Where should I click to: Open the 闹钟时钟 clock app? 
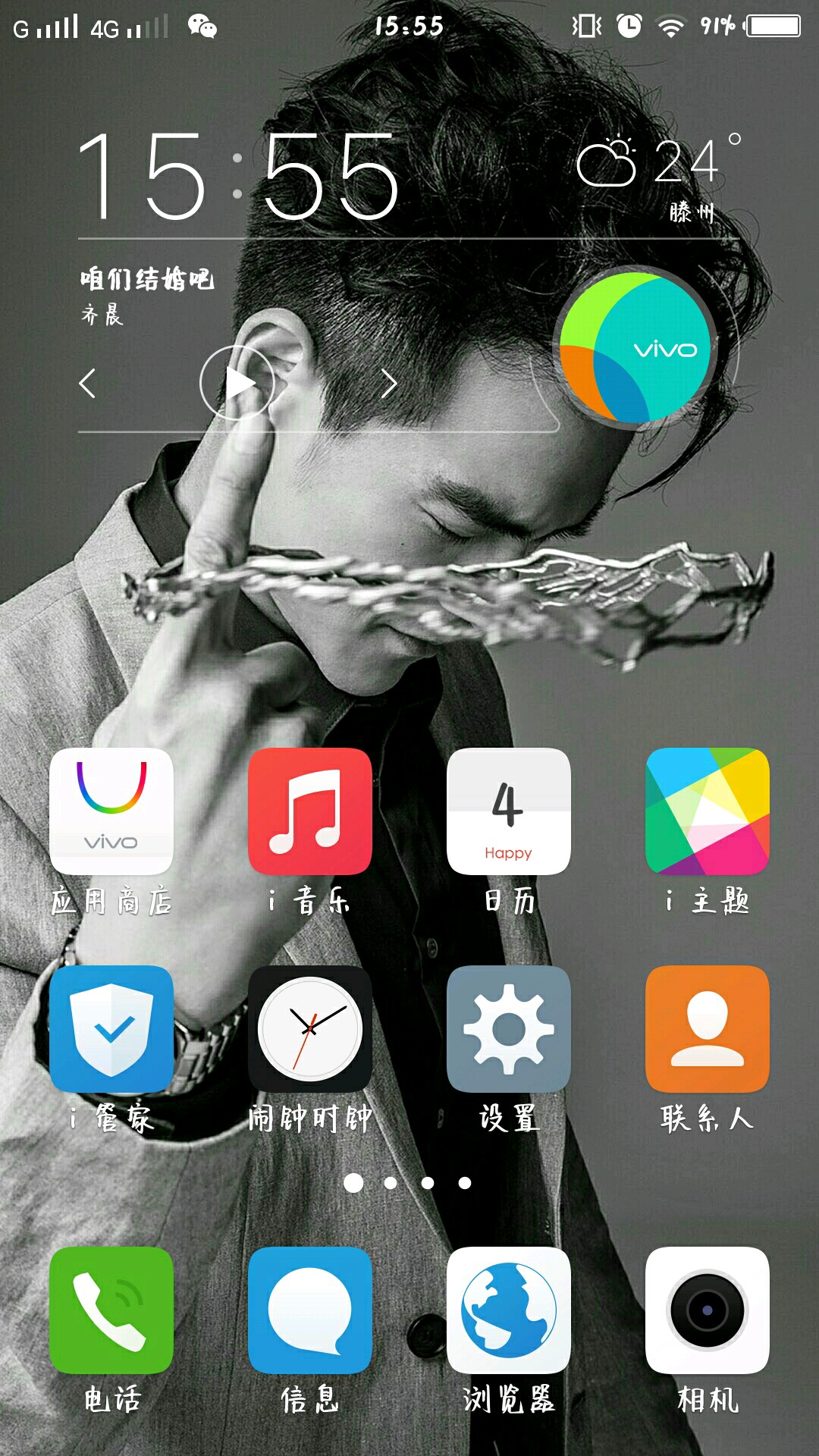pos(310,1028)
